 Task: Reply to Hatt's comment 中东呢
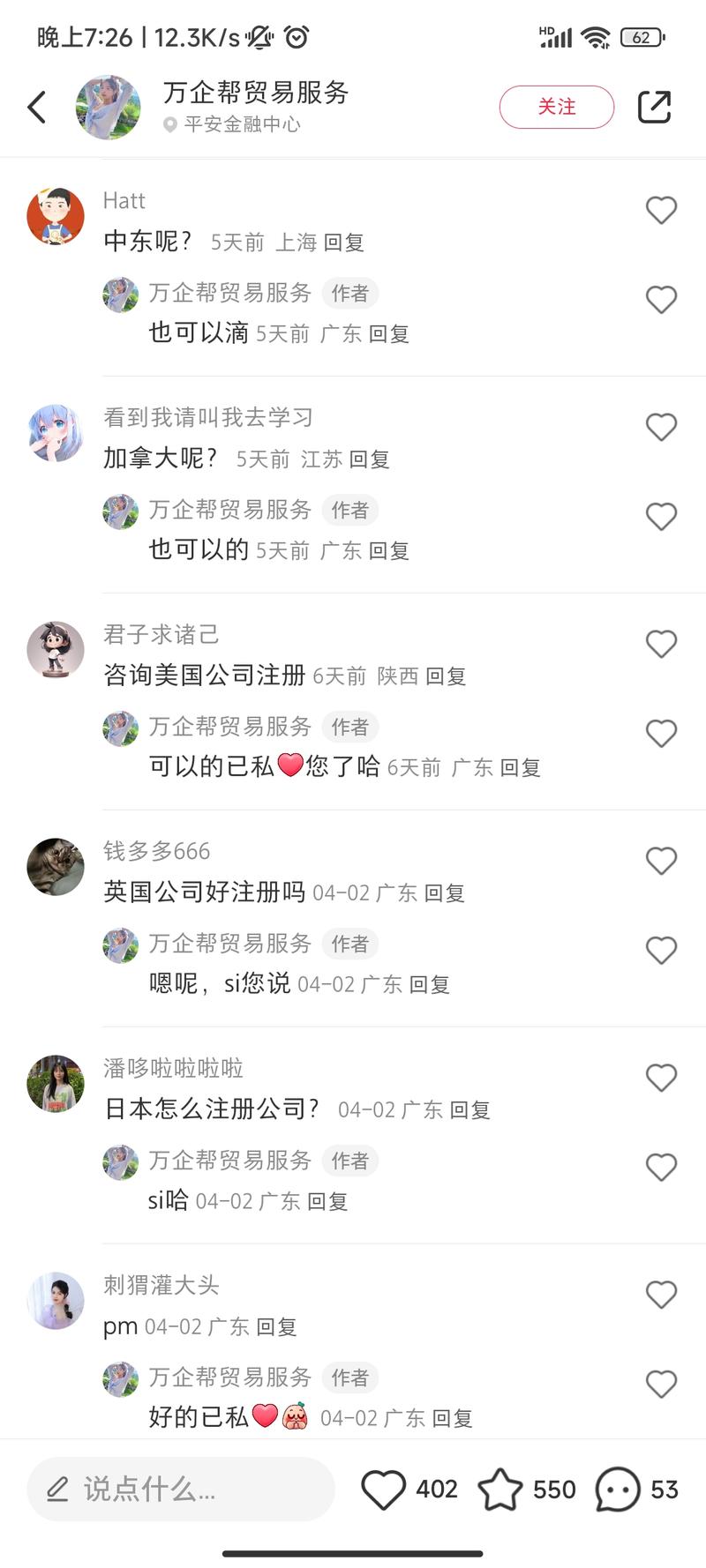pyautogui.click(x=343, y=243)
